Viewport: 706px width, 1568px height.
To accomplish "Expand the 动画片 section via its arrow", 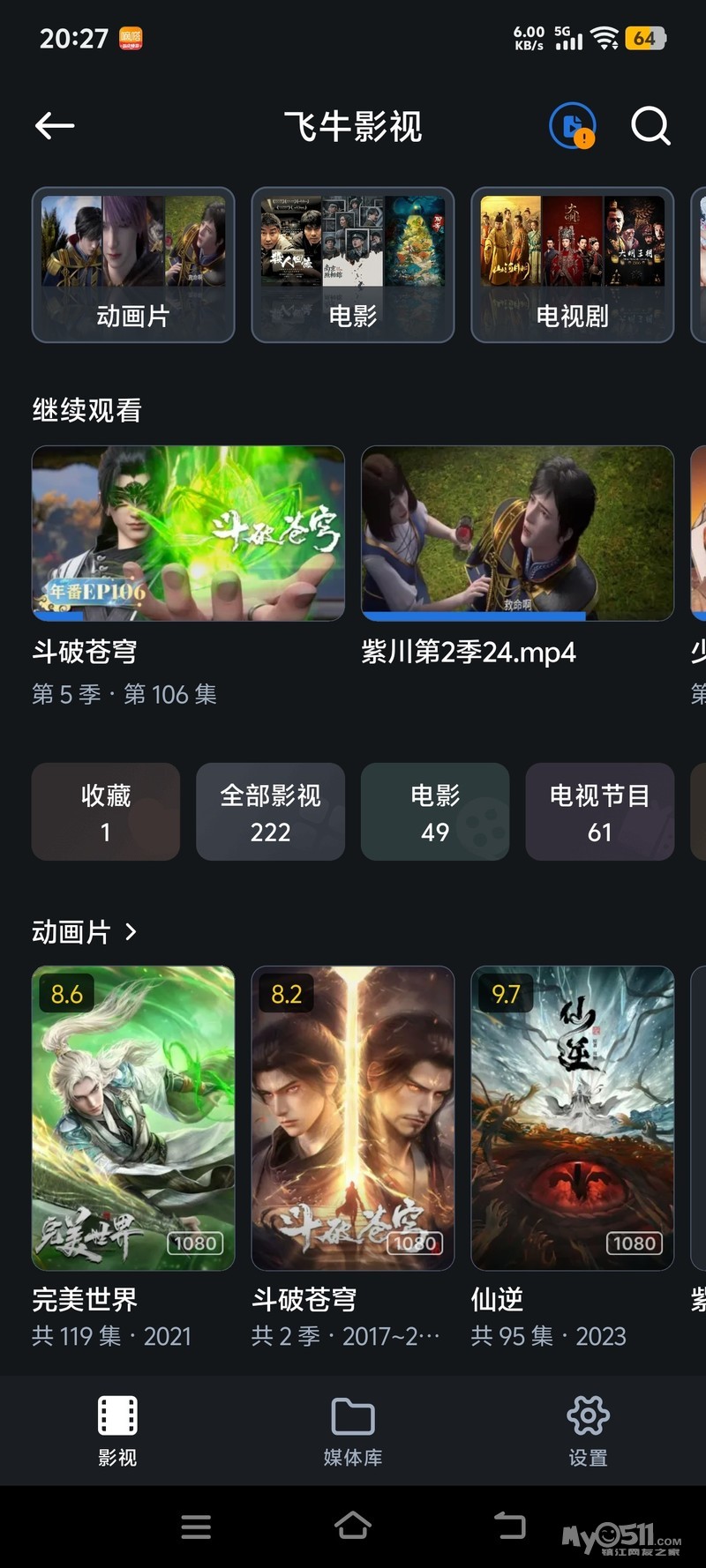I will [131, 931].
